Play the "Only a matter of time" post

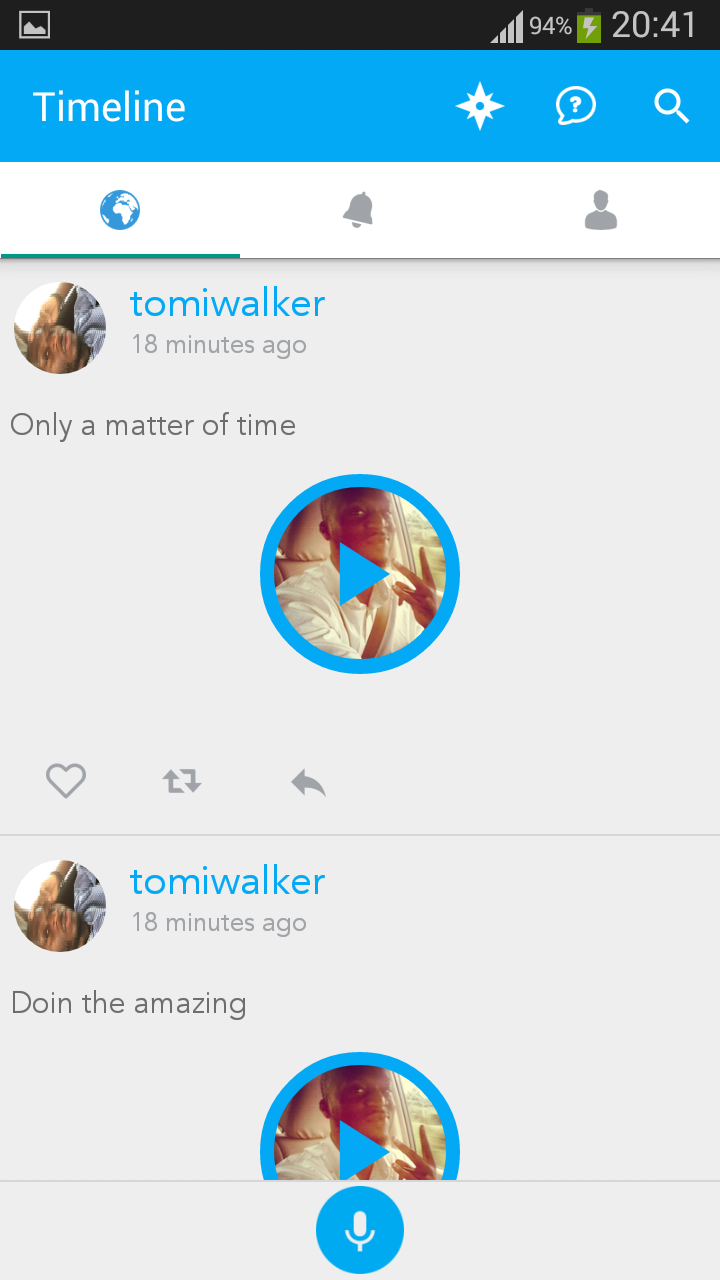point(360,574)
